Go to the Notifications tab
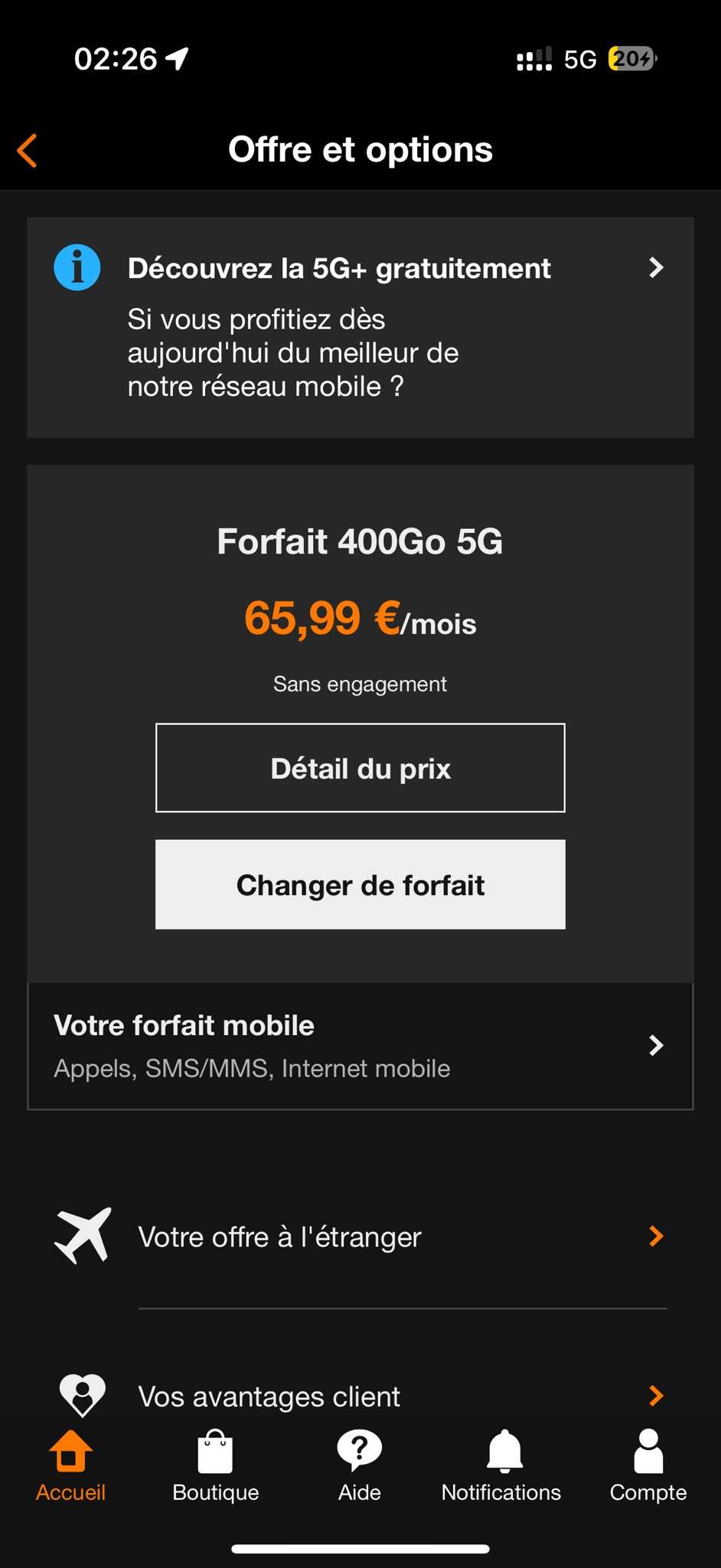 click(x=501, y=1465)
